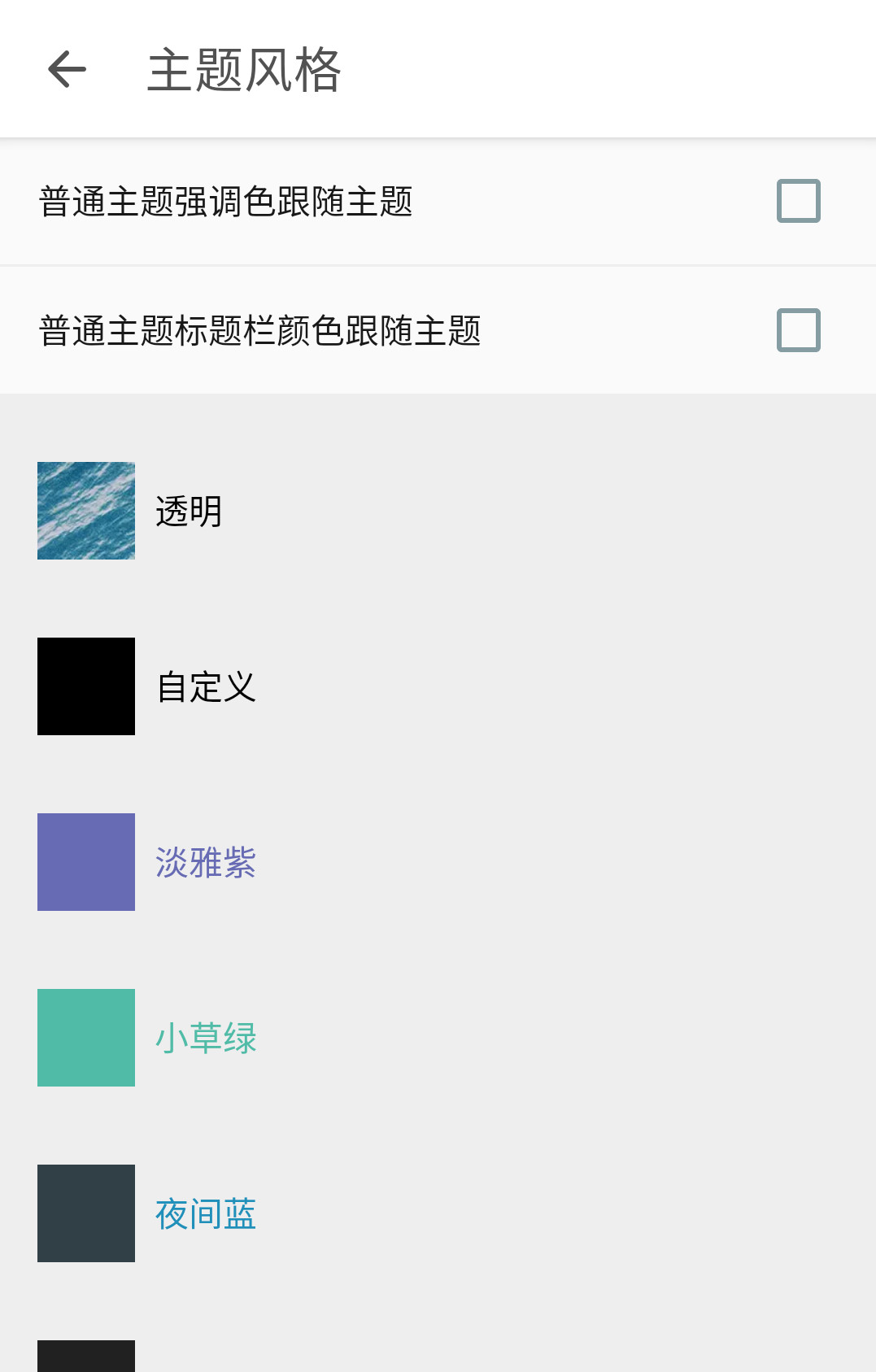The image size is (876, 1372).
Task: Tap the row containing 普通主题强调色跟随主题
Action: 325,201
